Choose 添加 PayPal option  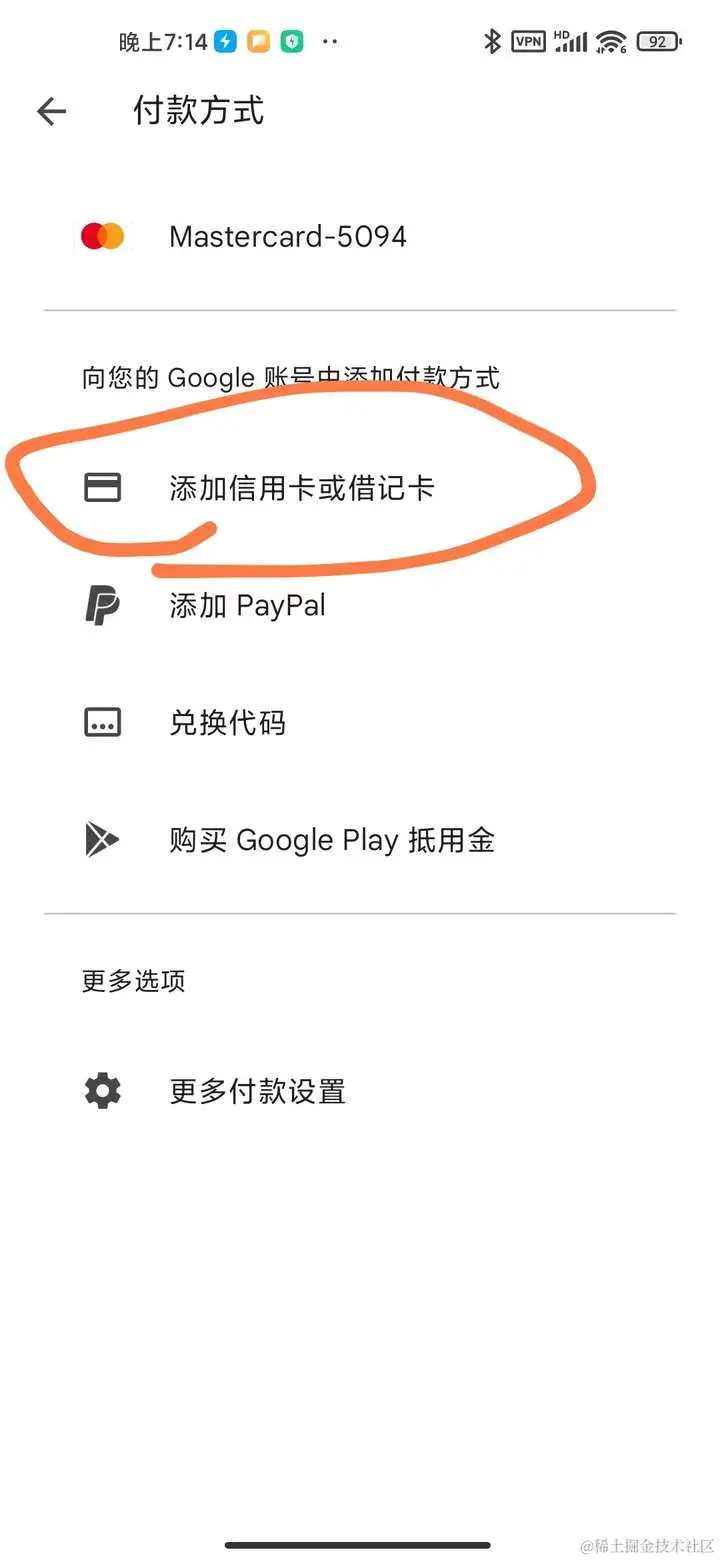click(247, 606)
